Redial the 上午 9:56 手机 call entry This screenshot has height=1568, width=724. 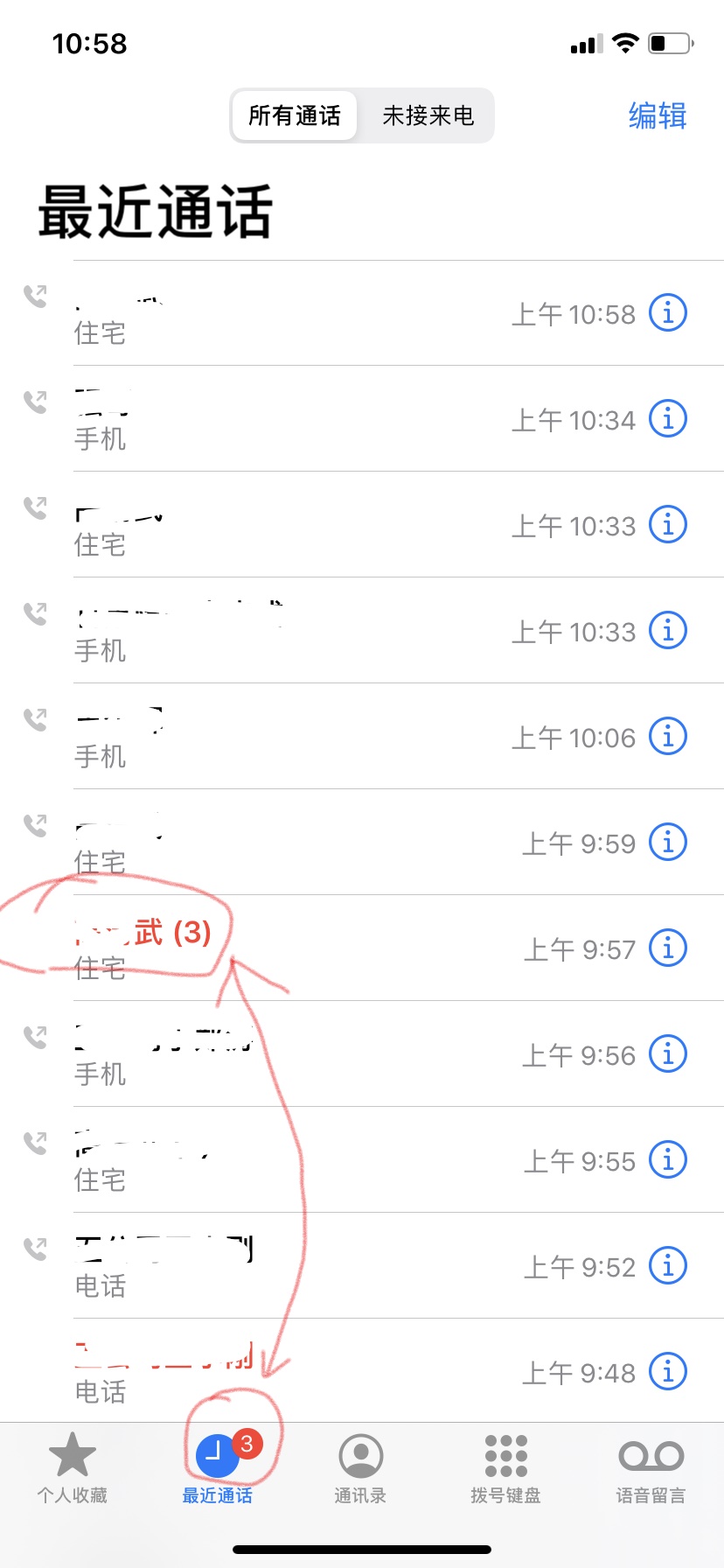coord(262,1054)
